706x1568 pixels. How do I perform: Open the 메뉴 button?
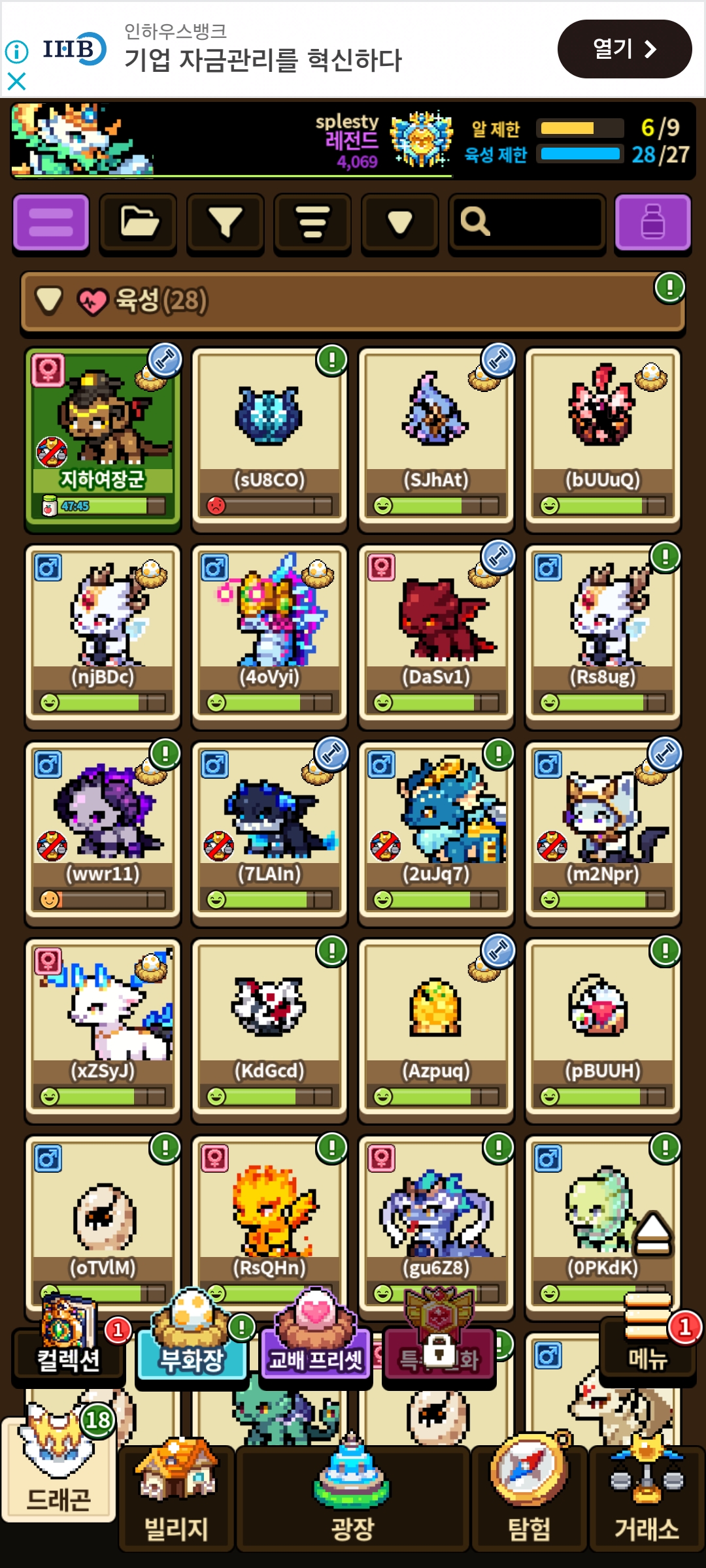648,1347
